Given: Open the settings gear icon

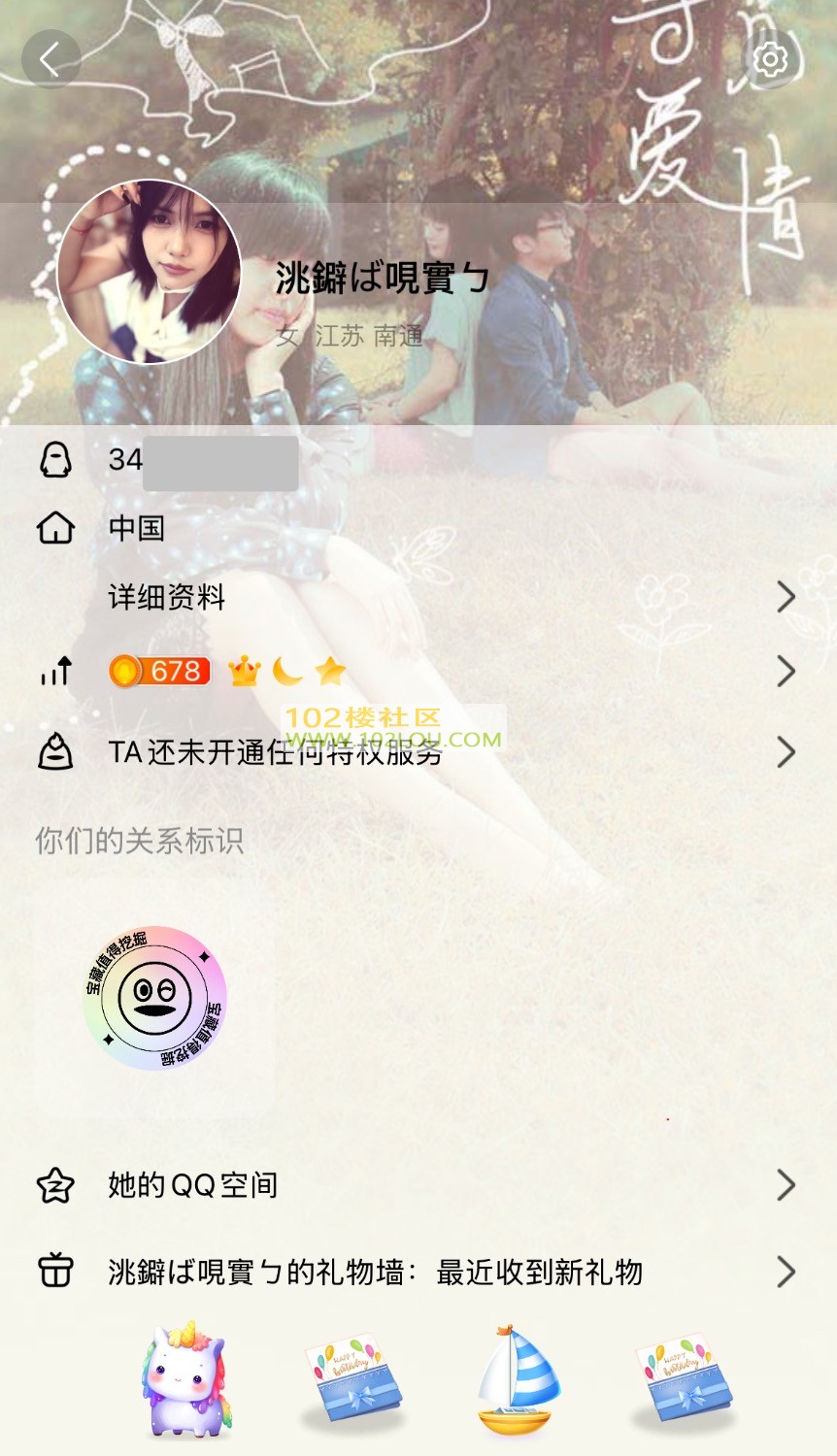Looking at the screenshot, I should click(770, 59).
